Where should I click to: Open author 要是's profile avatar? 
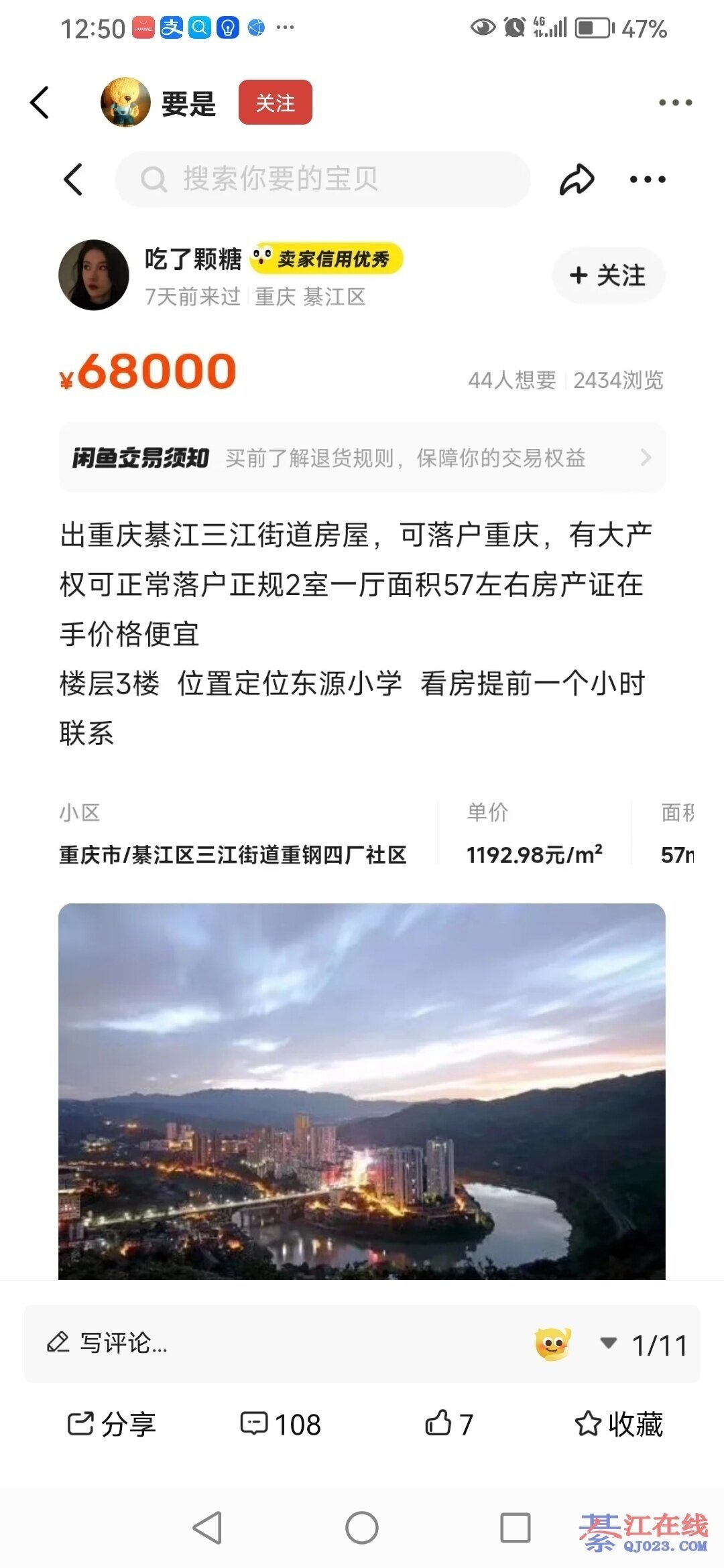125,103
